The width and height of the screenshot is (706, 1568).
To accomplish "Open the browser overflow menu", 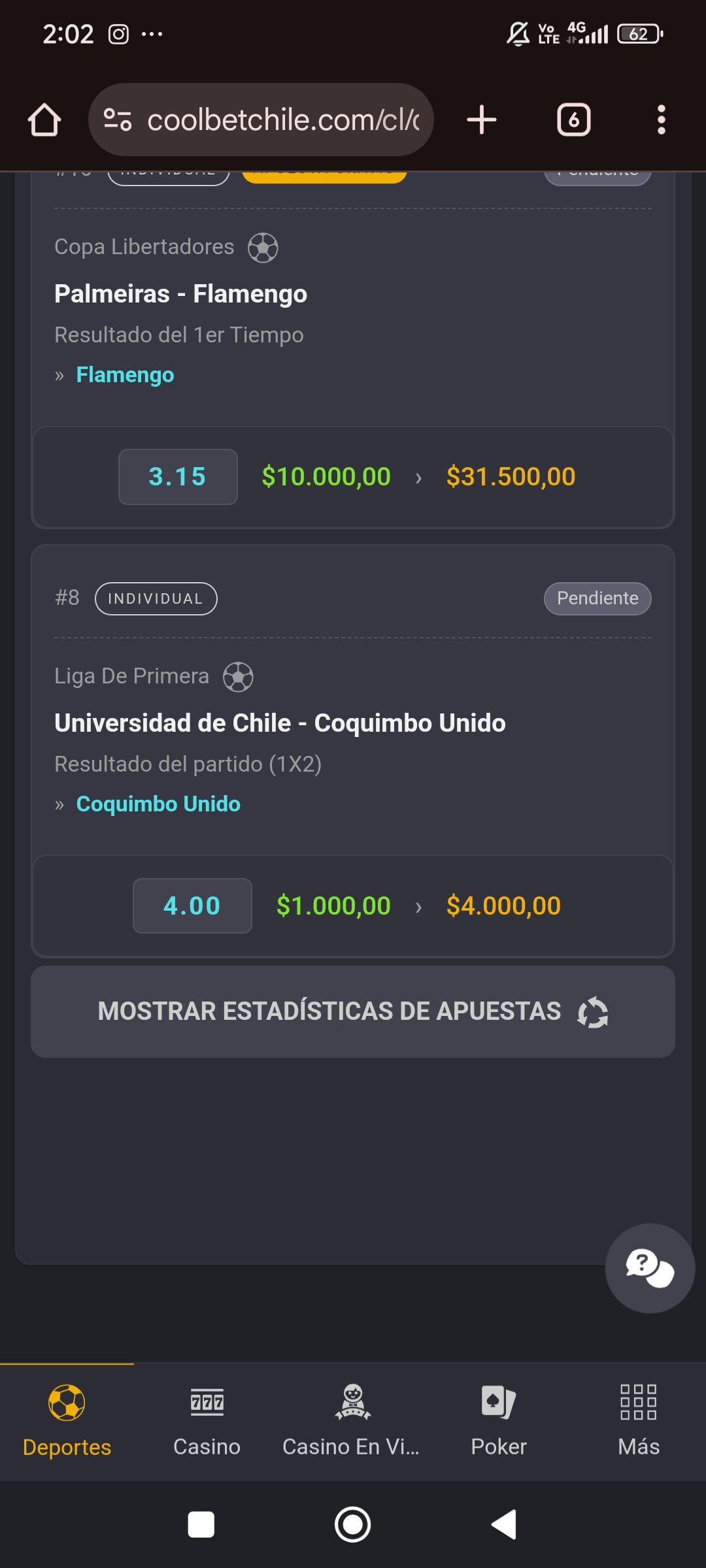I will (661, 120).
